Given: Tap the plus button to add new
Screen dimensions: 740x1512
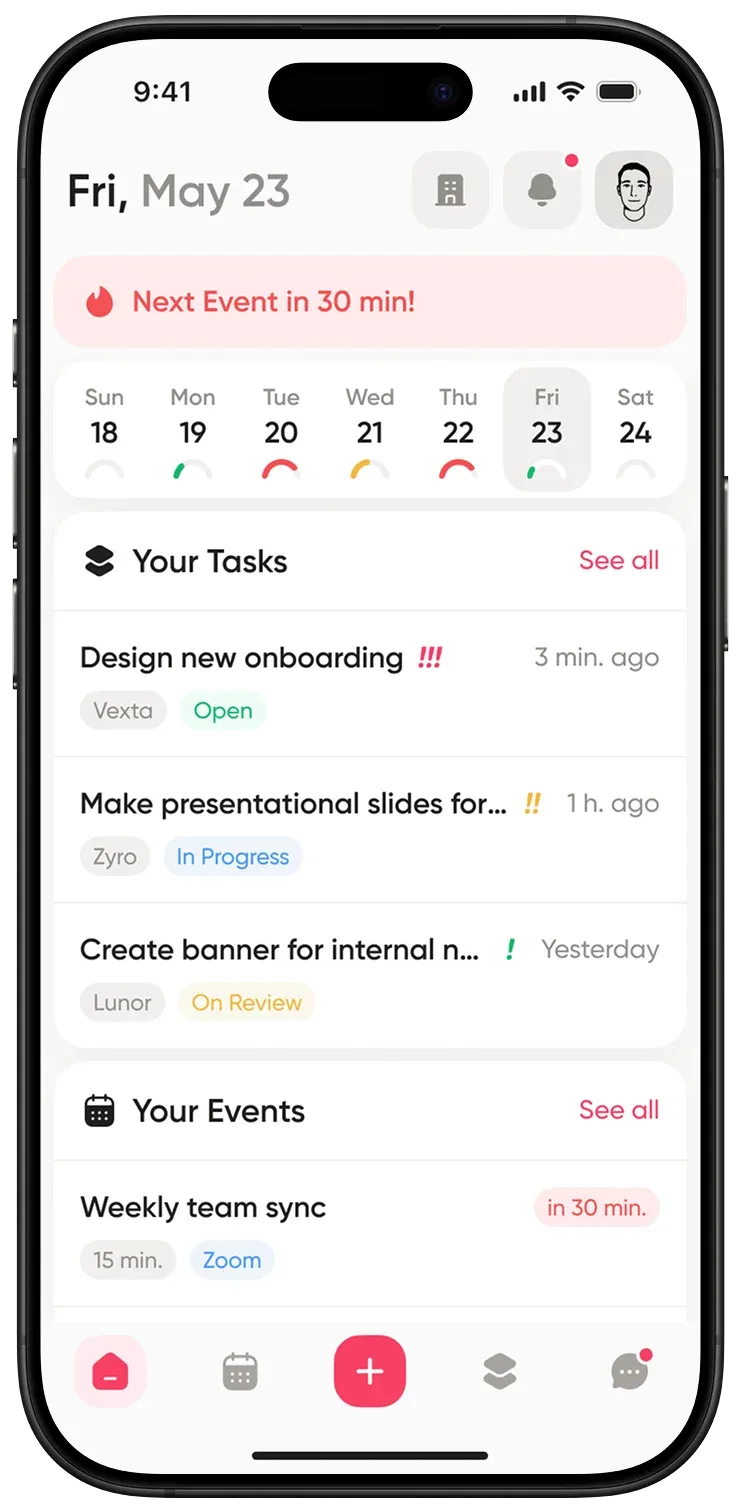Looking at the screenshot, I should coord(370,1372).
